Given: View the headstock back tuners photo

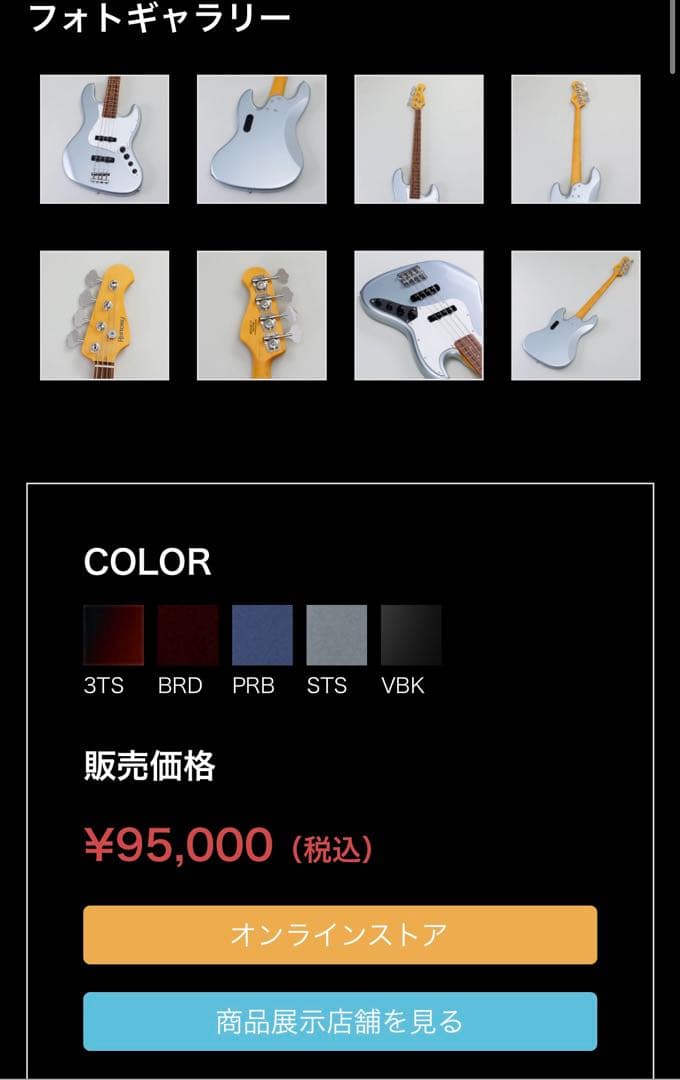Looking at the screenshot, I should tap(261, 315).
